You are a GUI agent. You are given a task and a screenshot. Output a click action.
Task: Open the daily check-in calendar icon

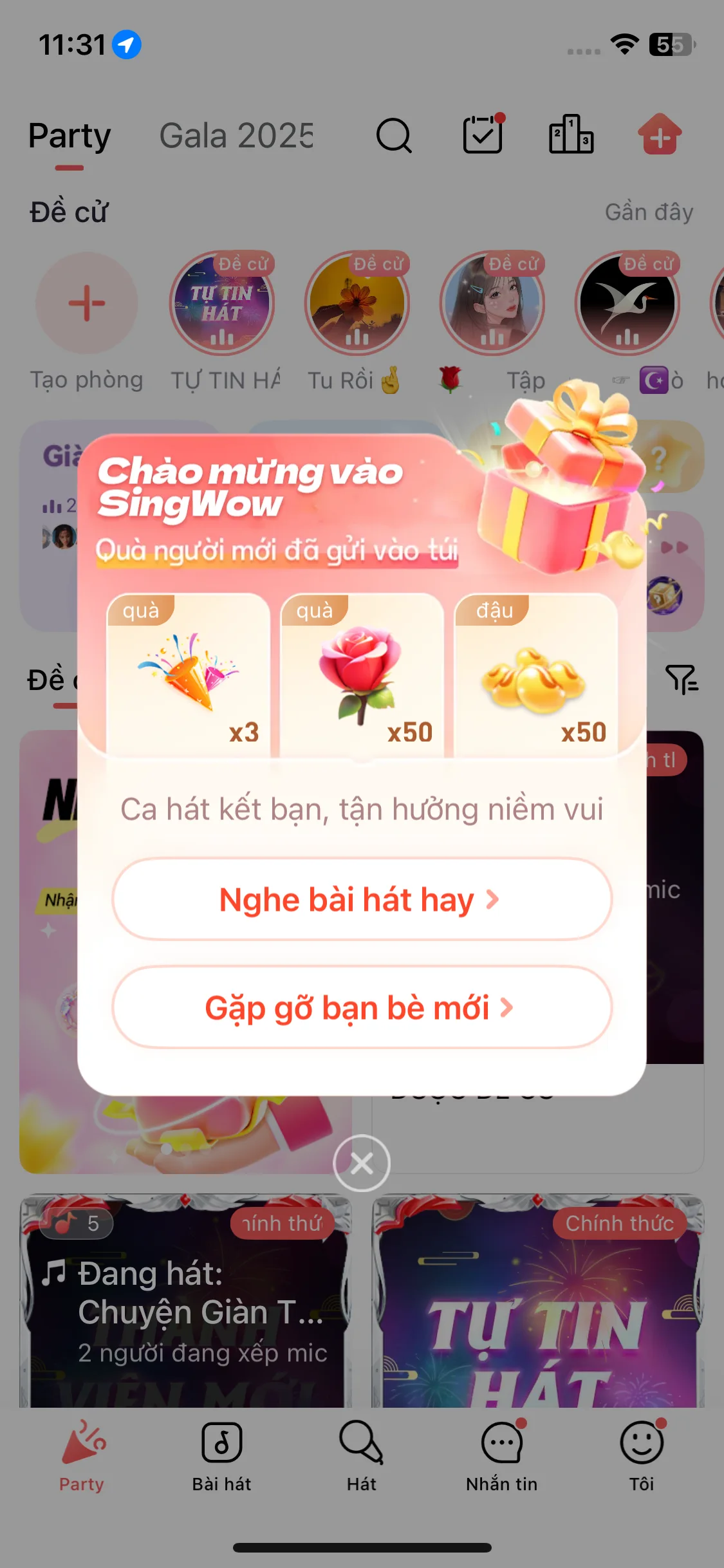[483, 135]
